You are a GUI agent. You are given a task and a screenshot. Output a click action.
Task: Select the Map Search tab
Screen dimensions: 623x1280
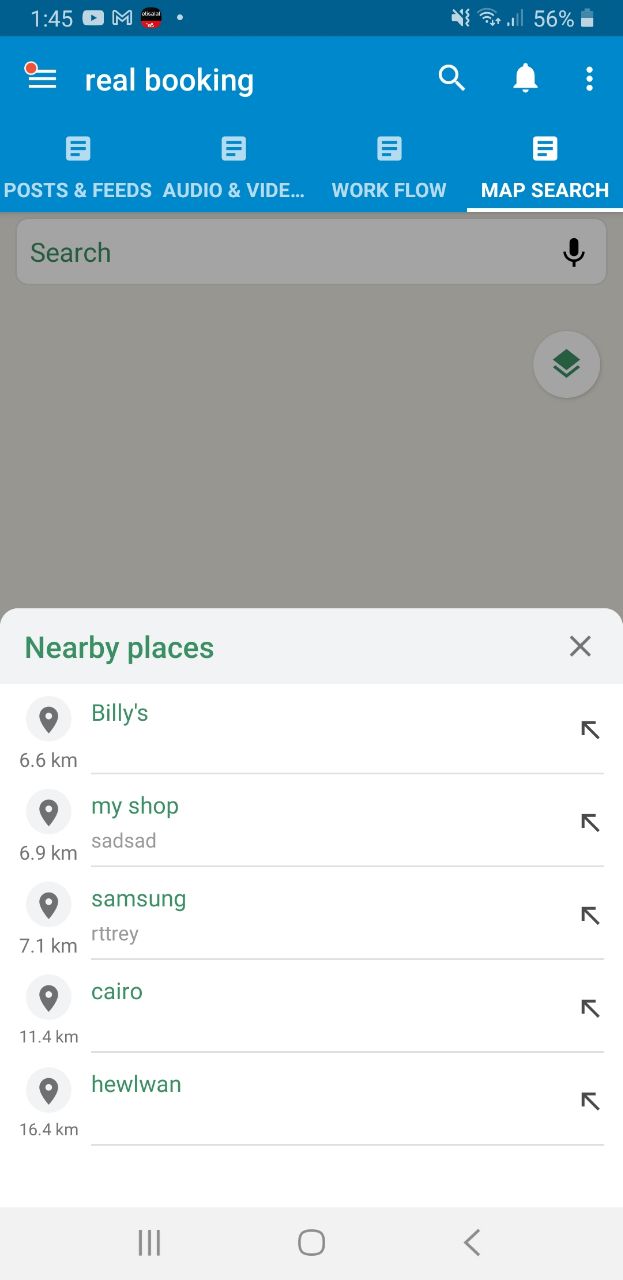(x=544, y=169)
